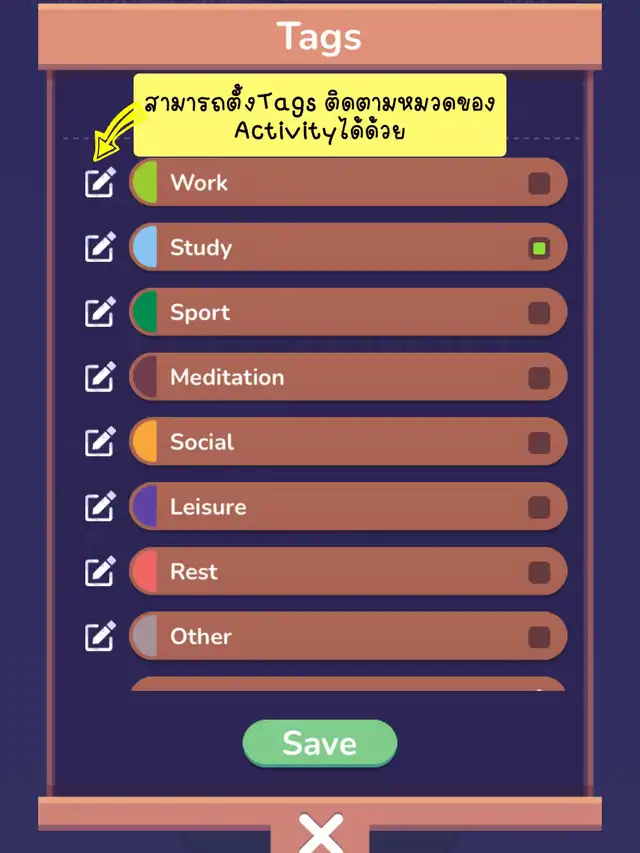Save the selected tags
640x853 pixels.
[320, 743]
